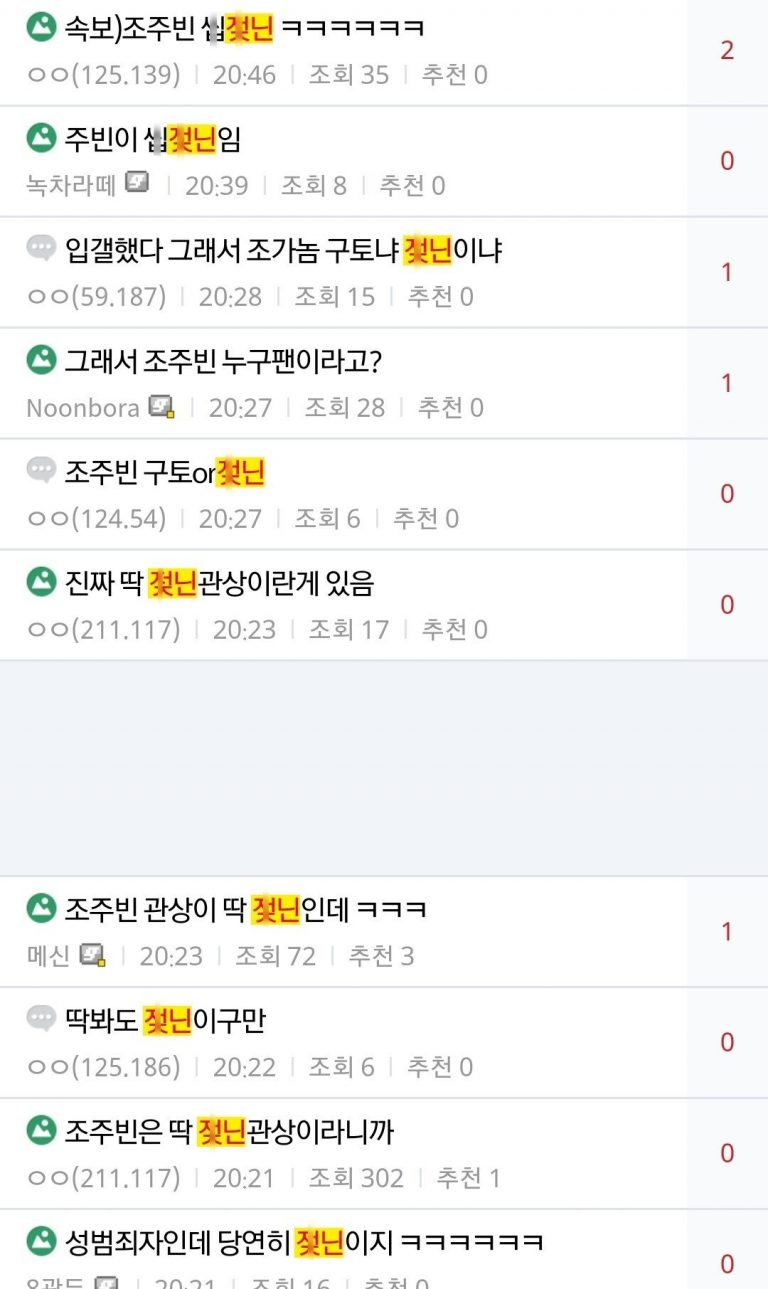View comments on Noonbora's post
The image size is (768, 1289).
click(727, 383)
